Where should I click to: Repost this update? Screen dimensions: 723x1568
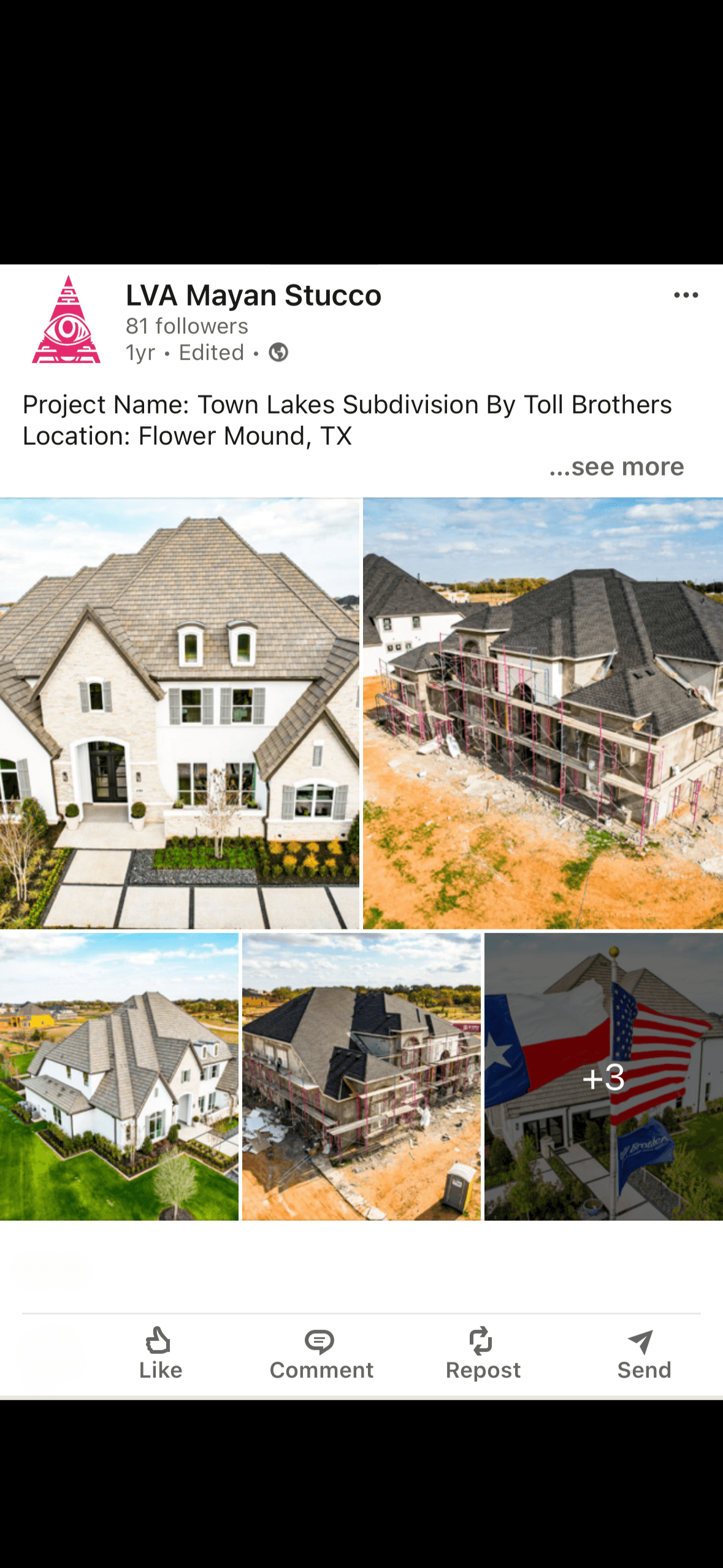click(483, 1353)
